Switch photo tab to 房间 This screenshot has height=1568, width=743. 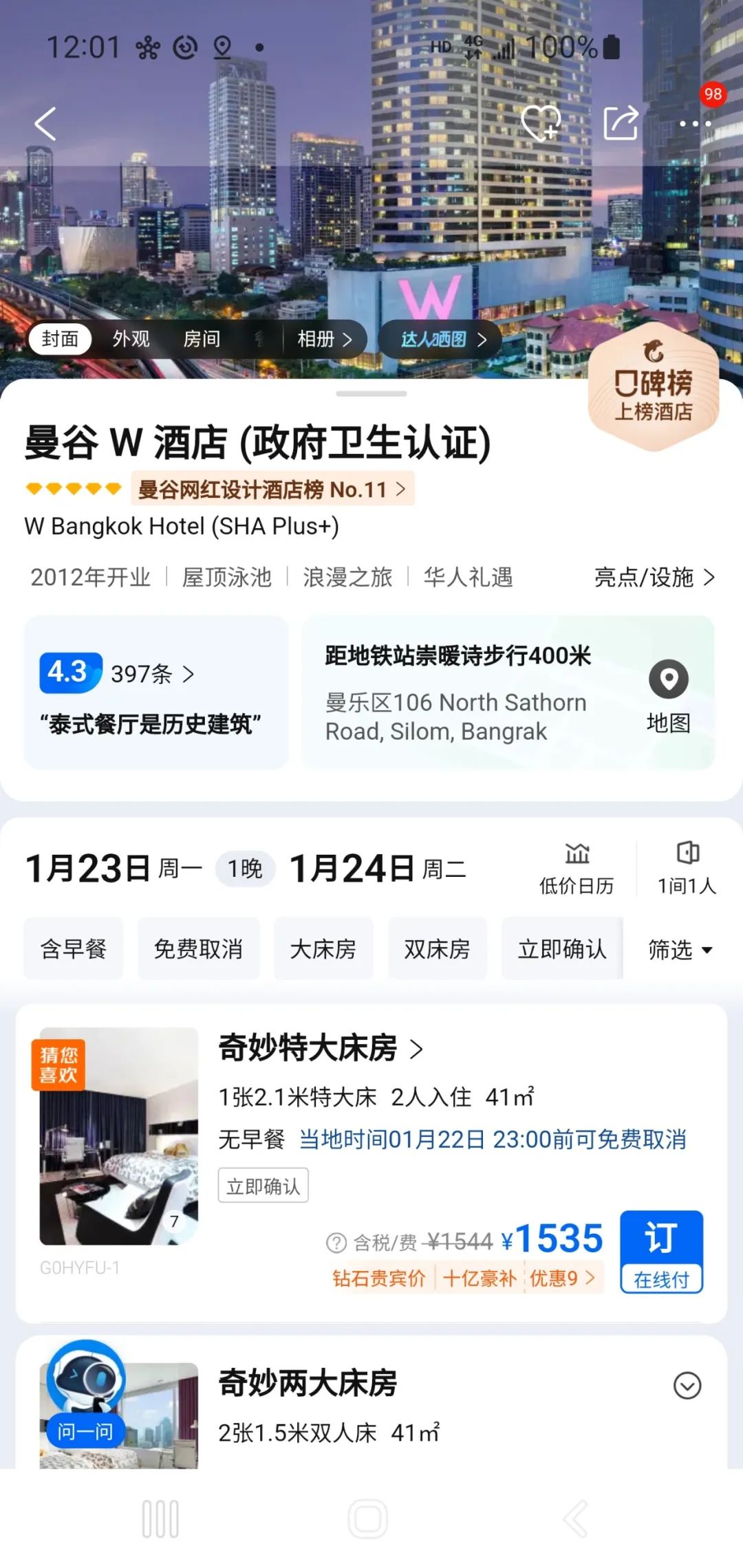click(x=202, y=339)
